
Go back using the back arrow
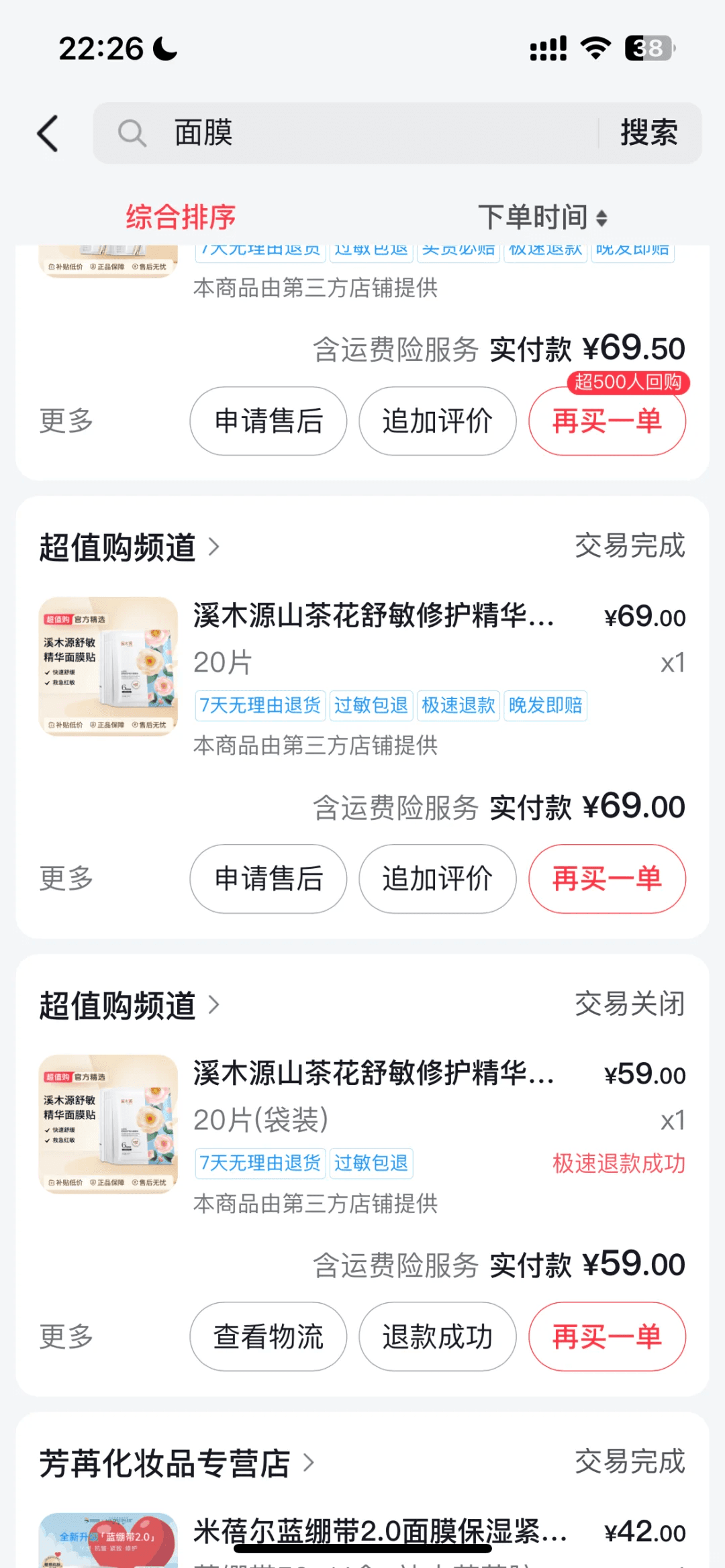(48, 133)
